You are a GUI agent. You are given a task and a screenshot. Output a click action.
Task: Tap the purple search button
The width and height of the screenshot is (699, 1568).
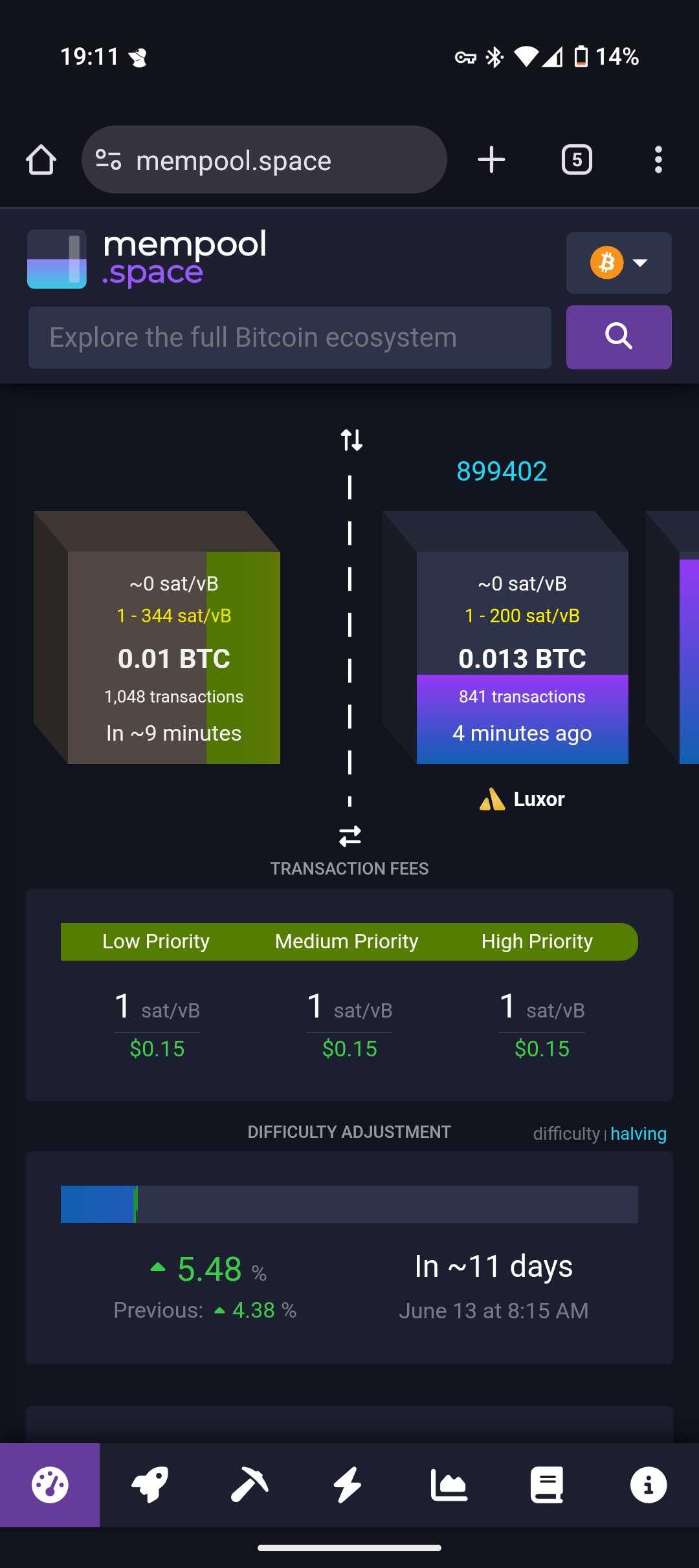tap(619, 337)
